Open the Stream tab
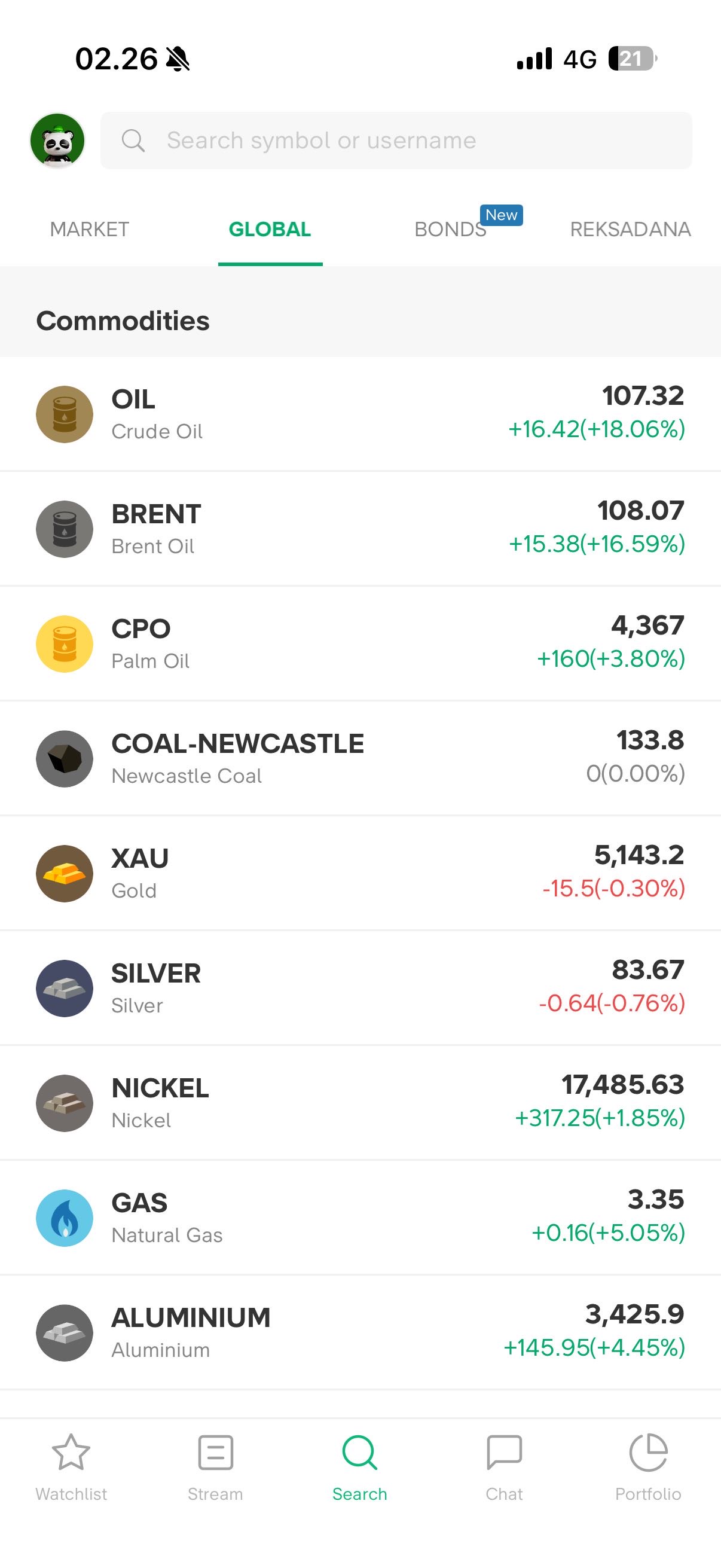The height and width of the screenshot is (1568, 721). 215,1467
